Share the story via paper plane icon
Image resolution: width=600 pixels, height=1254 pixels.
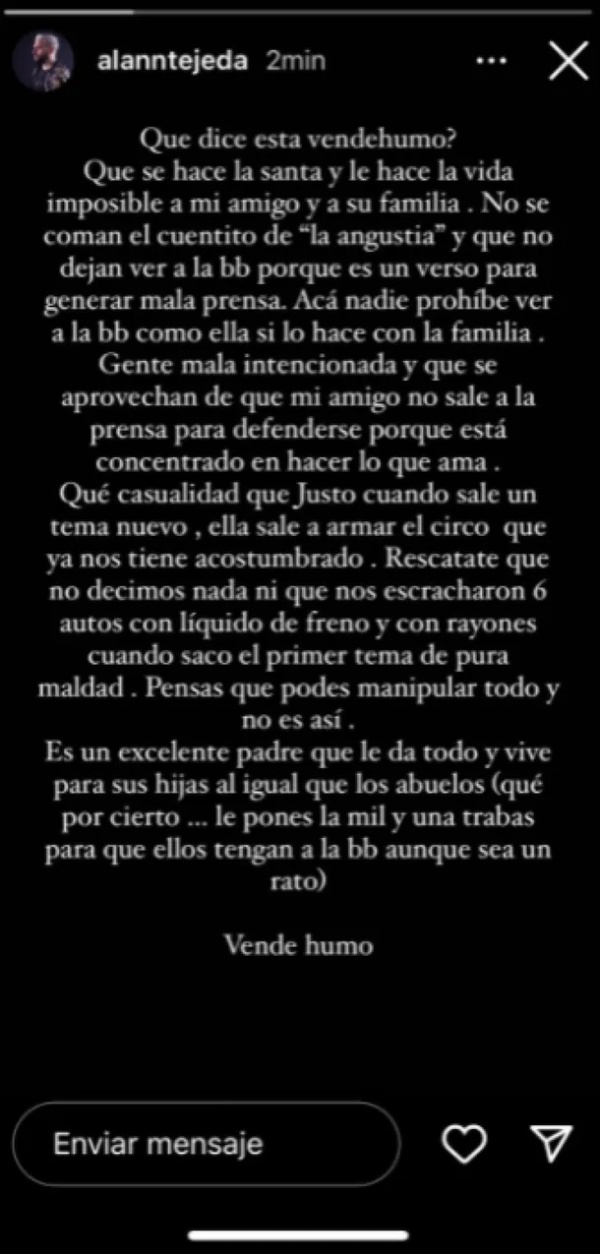click(x=550, y=1143)
